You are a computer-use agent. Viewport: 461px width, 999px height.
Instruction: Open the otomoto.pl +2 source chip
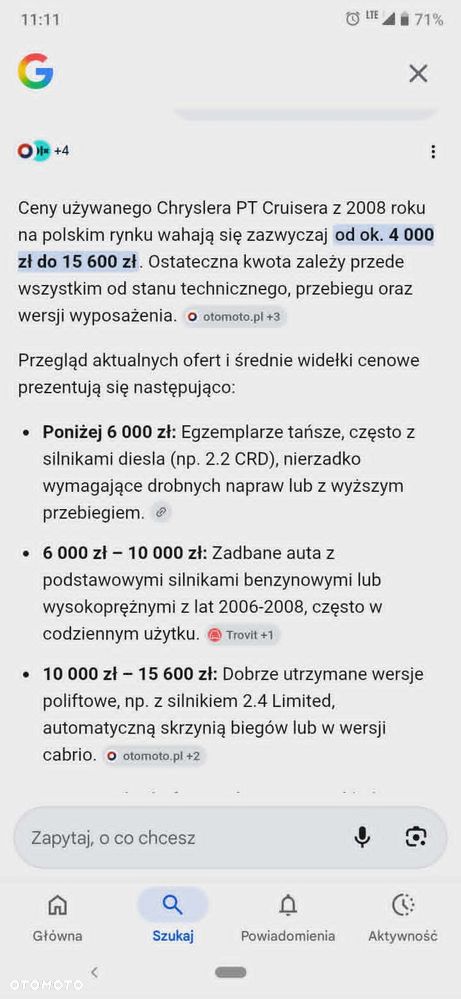click(x=154, y=756)
